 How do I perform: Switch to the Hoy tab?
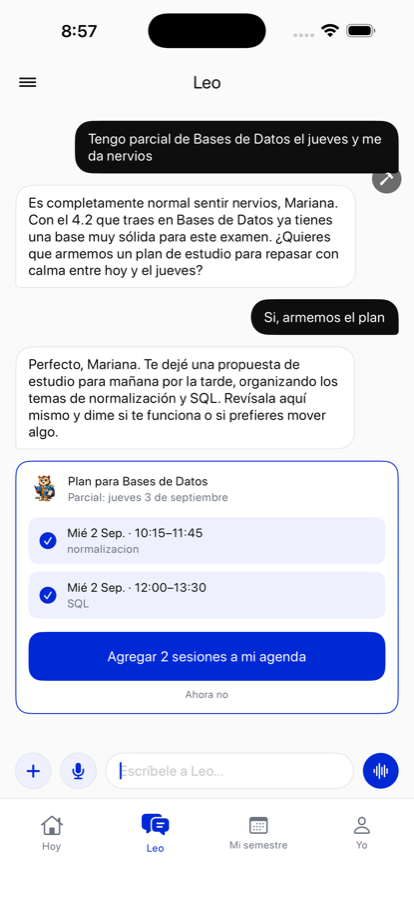click(x=51, y=833)
